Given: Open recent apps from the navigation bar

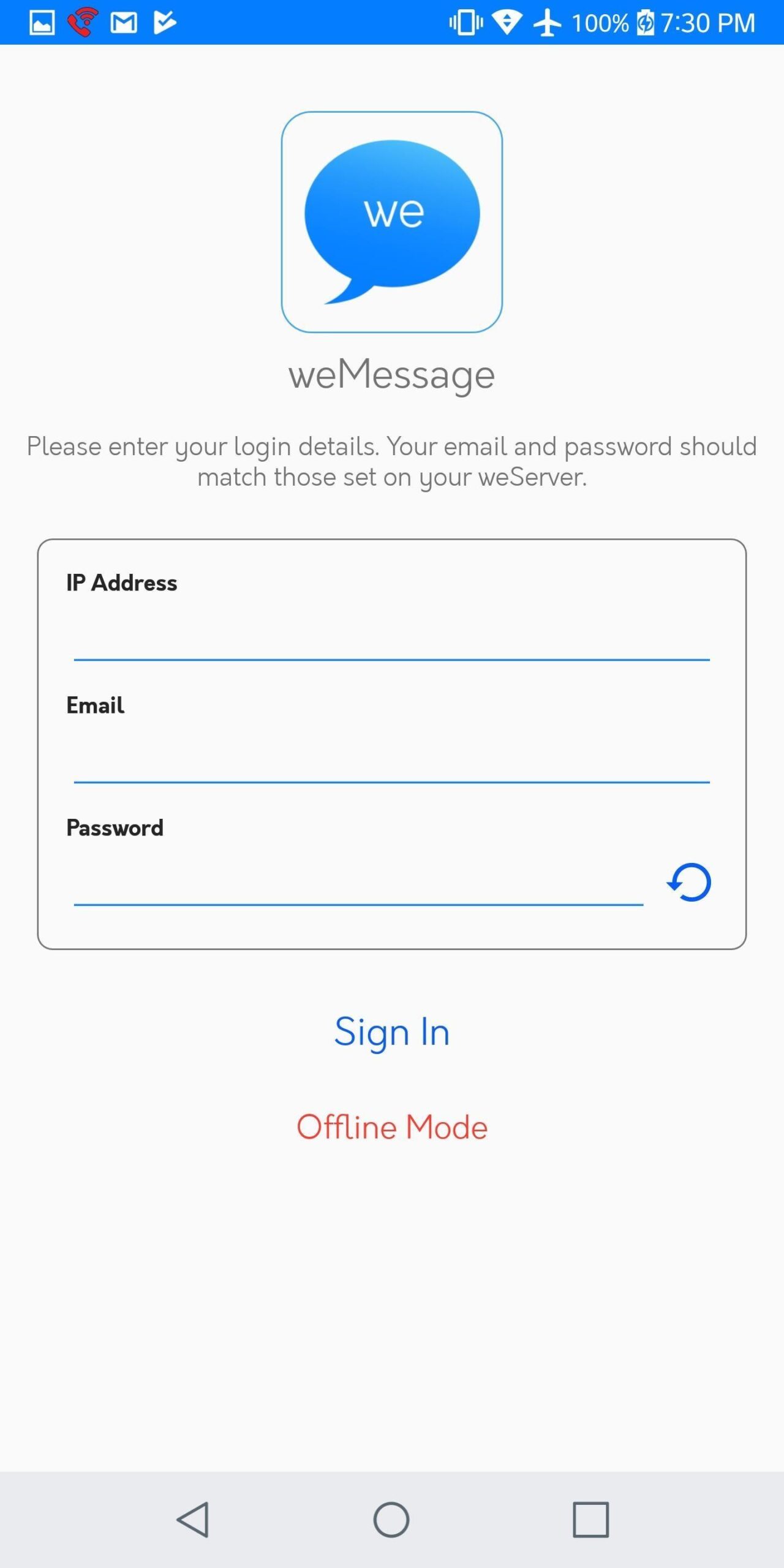Looking at the screenshot, I should [590, 1520].
